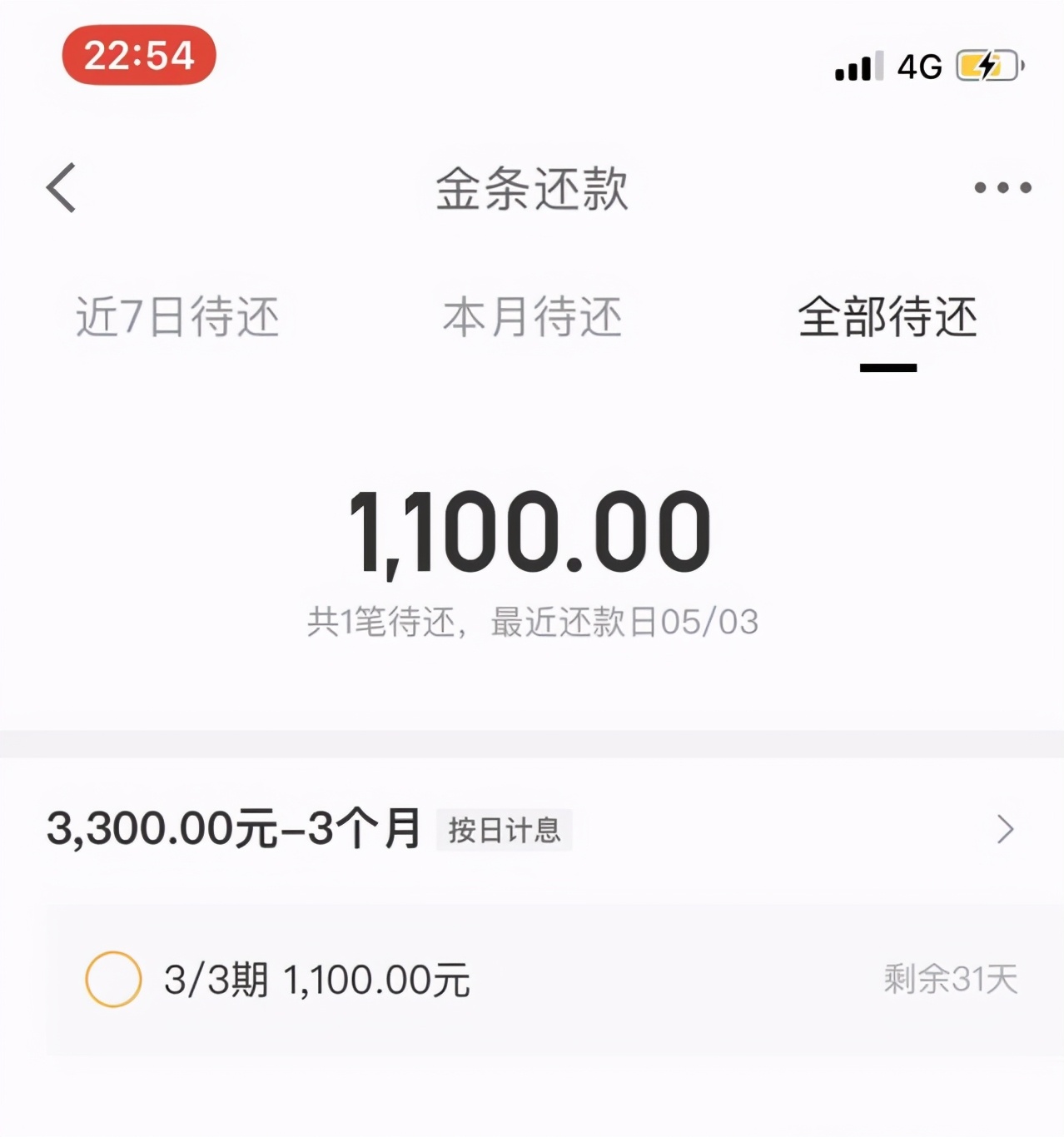
Task: Tap the black underline beneath 全部待还
Action: 887,365
